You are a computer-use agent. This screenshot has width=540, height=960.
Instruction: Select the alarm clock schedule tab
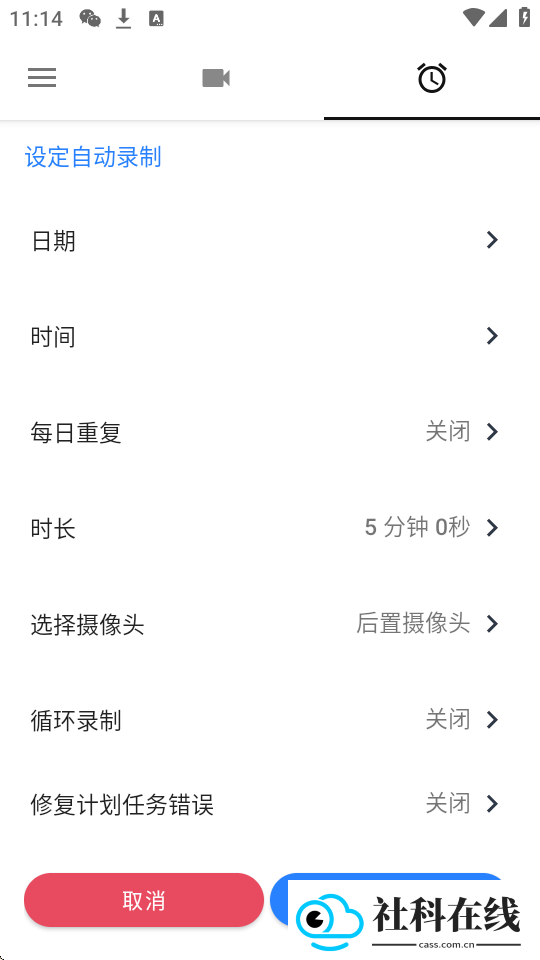[432, 78]
